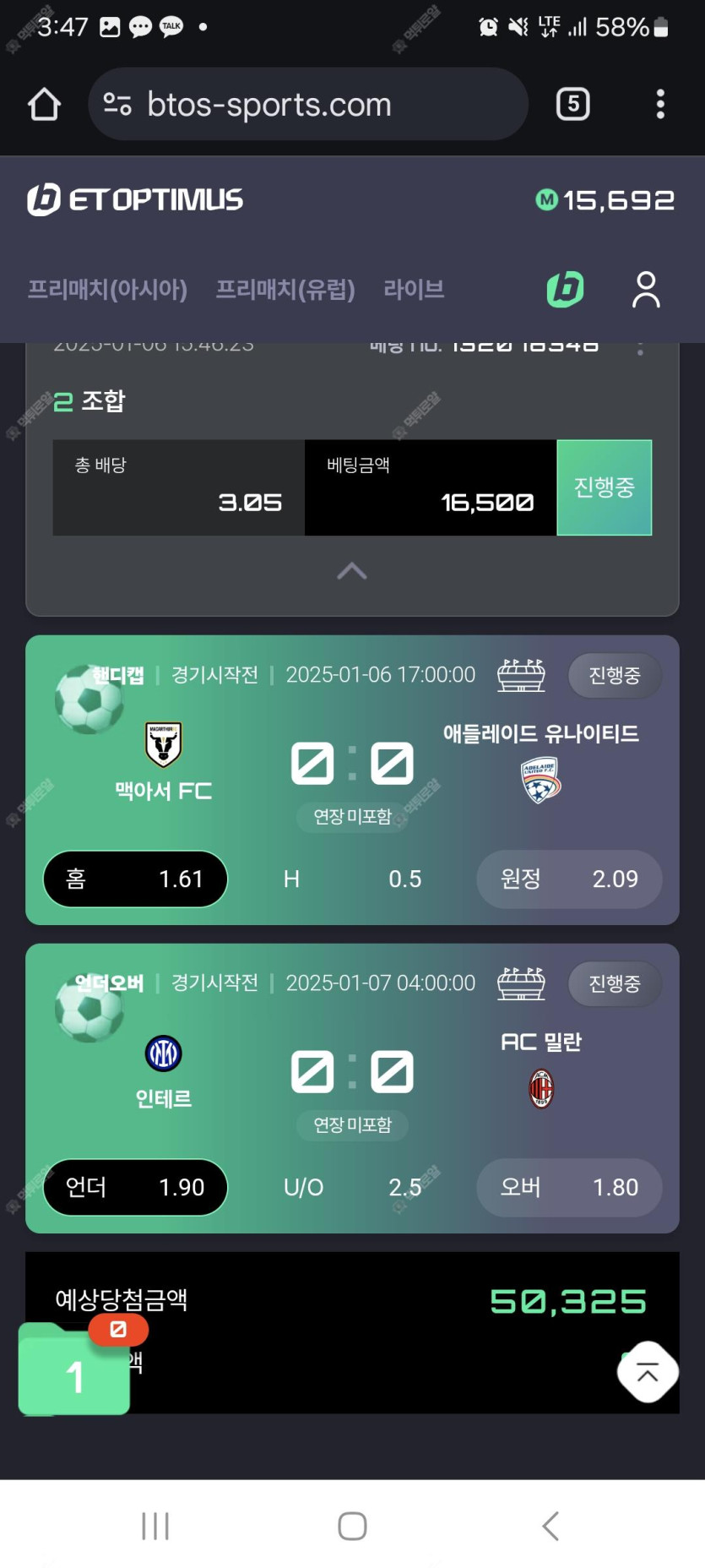Open the browser overflow menu
Viewport: 705px width, 1568px height.
pos(660,104)
